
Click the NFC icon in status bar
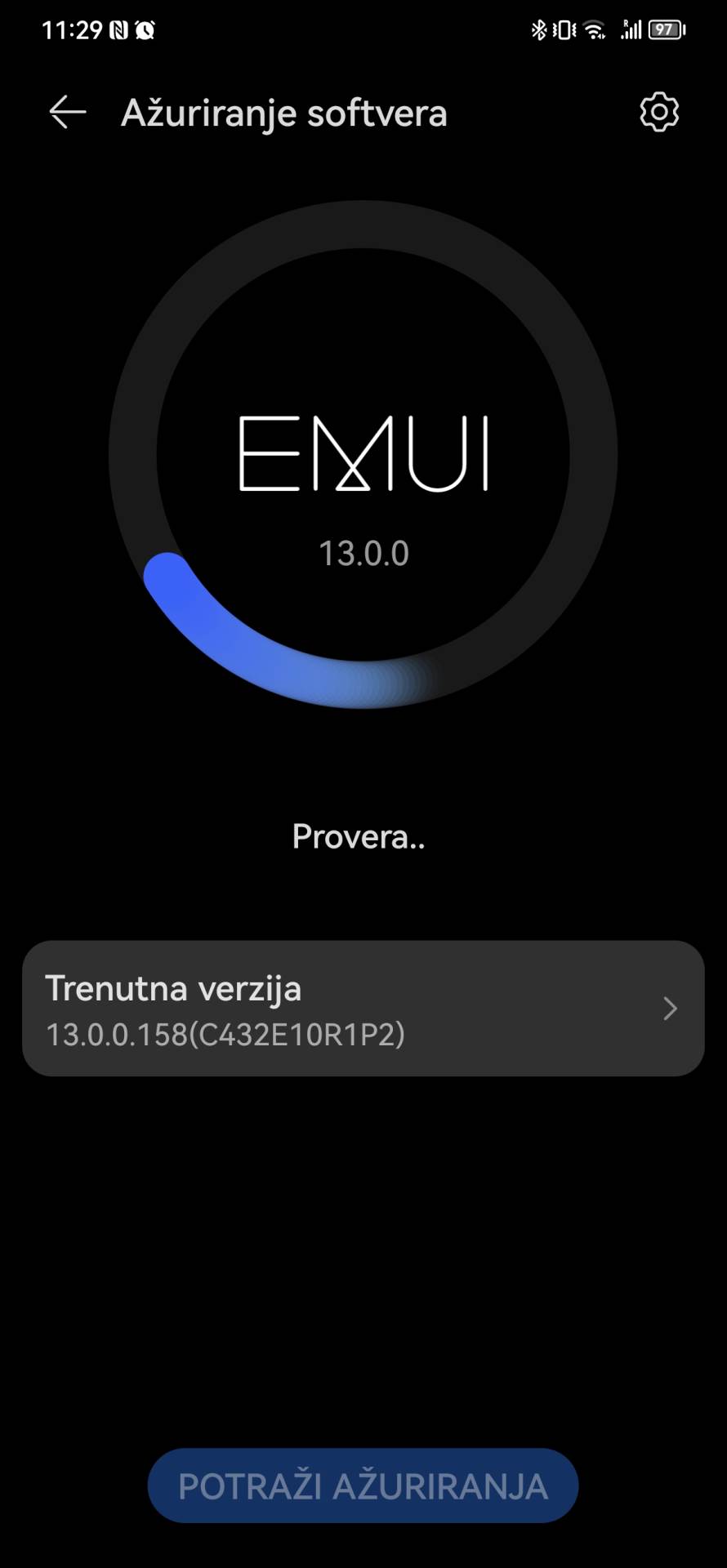[119, 29]
